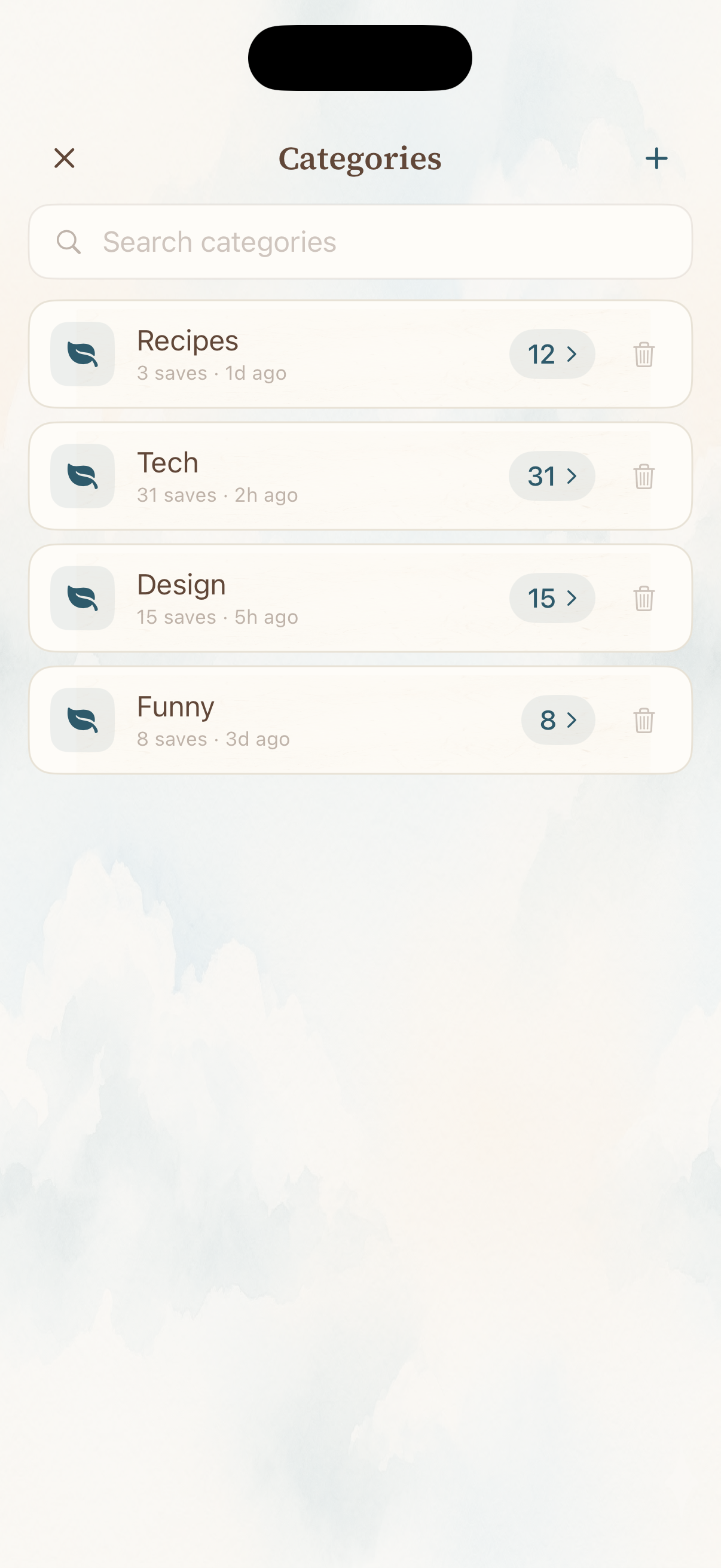Tap the trash icon for Tech

(643, 477)
